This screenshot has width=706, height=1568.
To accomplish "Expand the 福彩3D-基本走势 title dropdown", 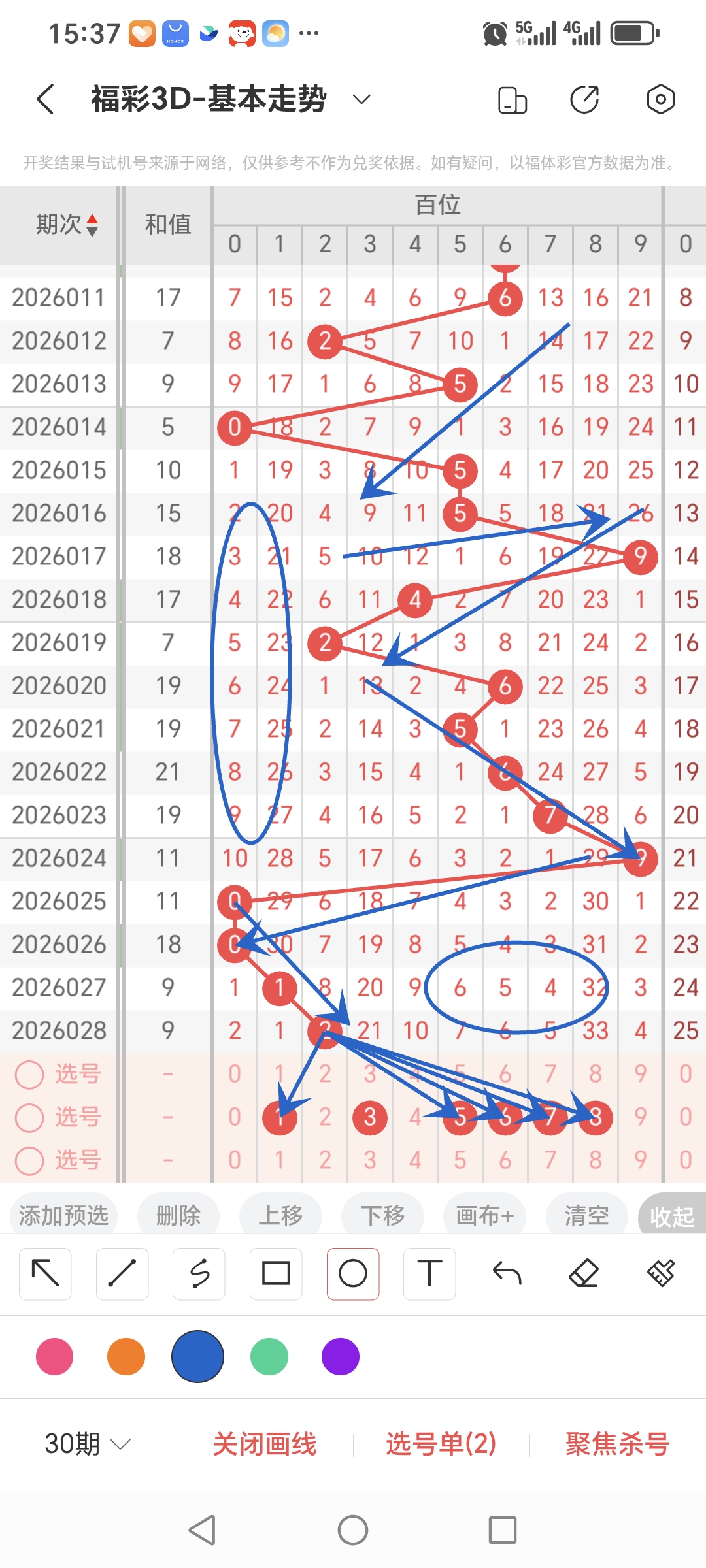I will [361, 98].
